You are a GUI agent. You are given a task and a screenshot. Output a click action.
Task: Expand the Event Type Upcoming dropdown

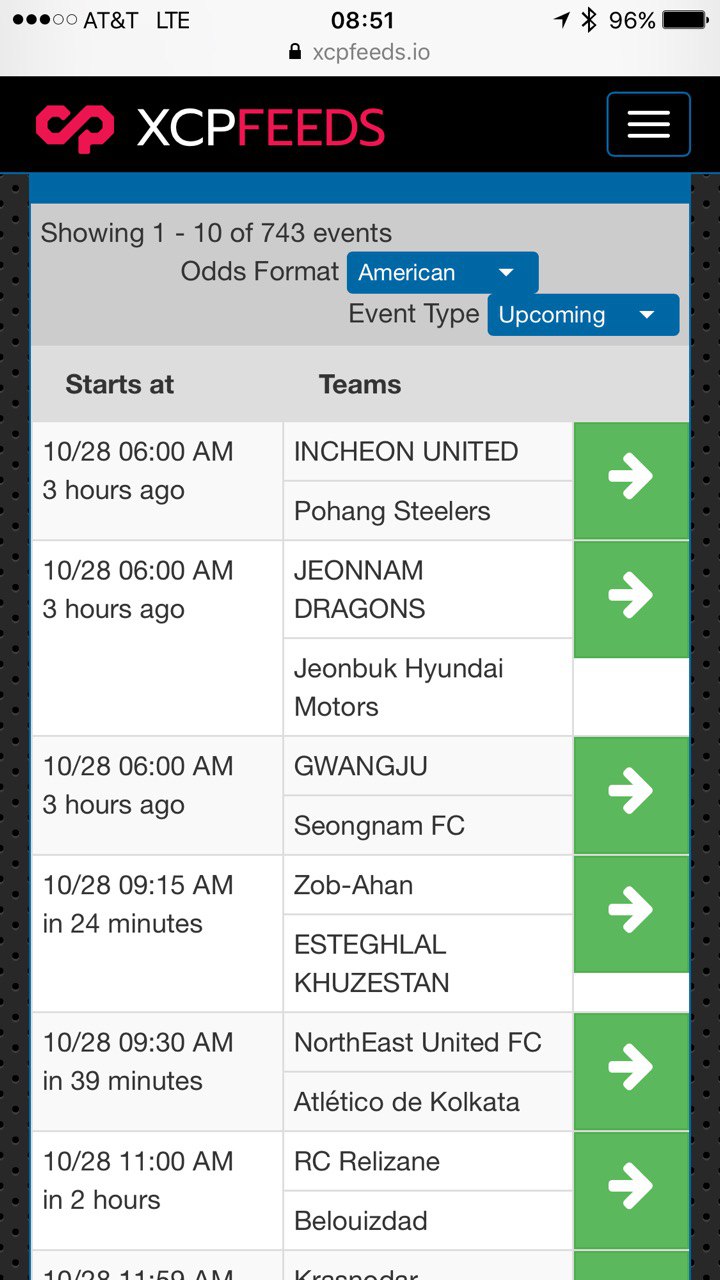[x=583, y=315]
